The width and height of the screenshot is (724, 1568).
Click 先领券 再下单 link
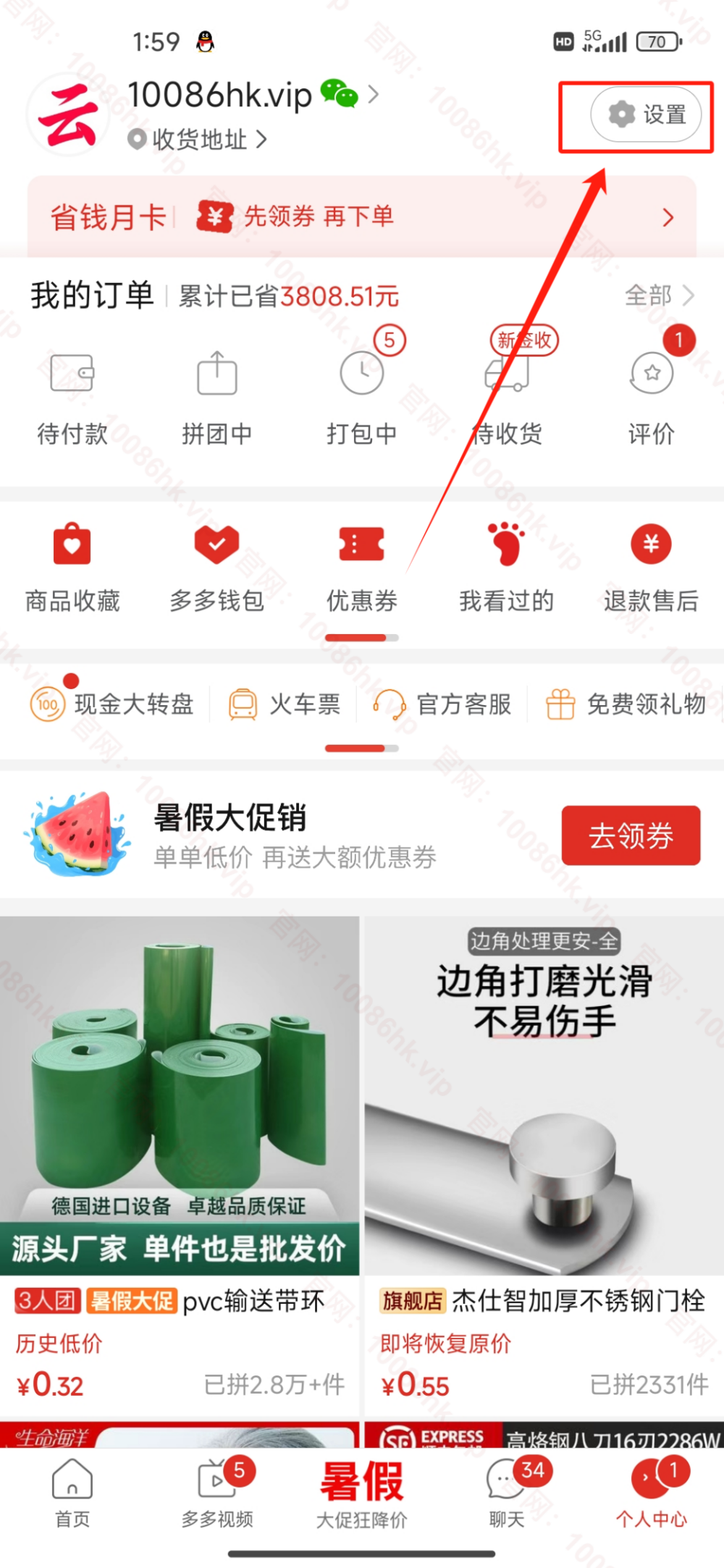point(319,216)
